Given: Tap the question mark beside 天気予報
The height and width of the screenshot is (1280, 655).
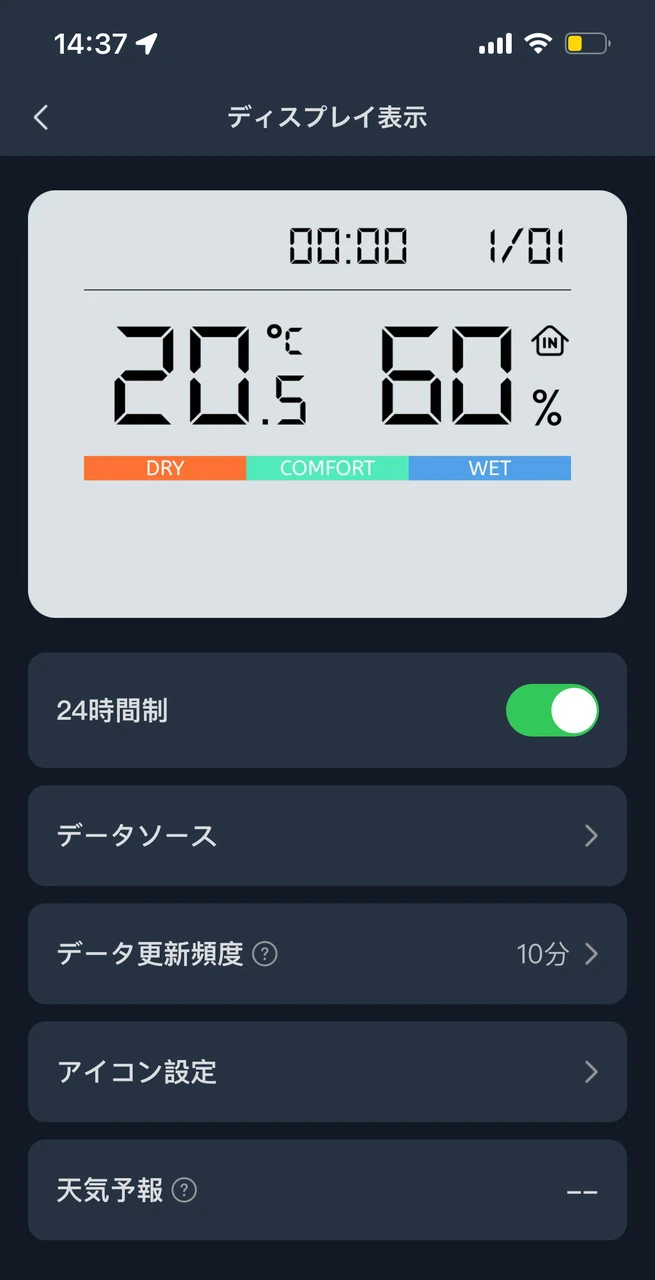Looking at the screenshot, I should coord(184,1190).
